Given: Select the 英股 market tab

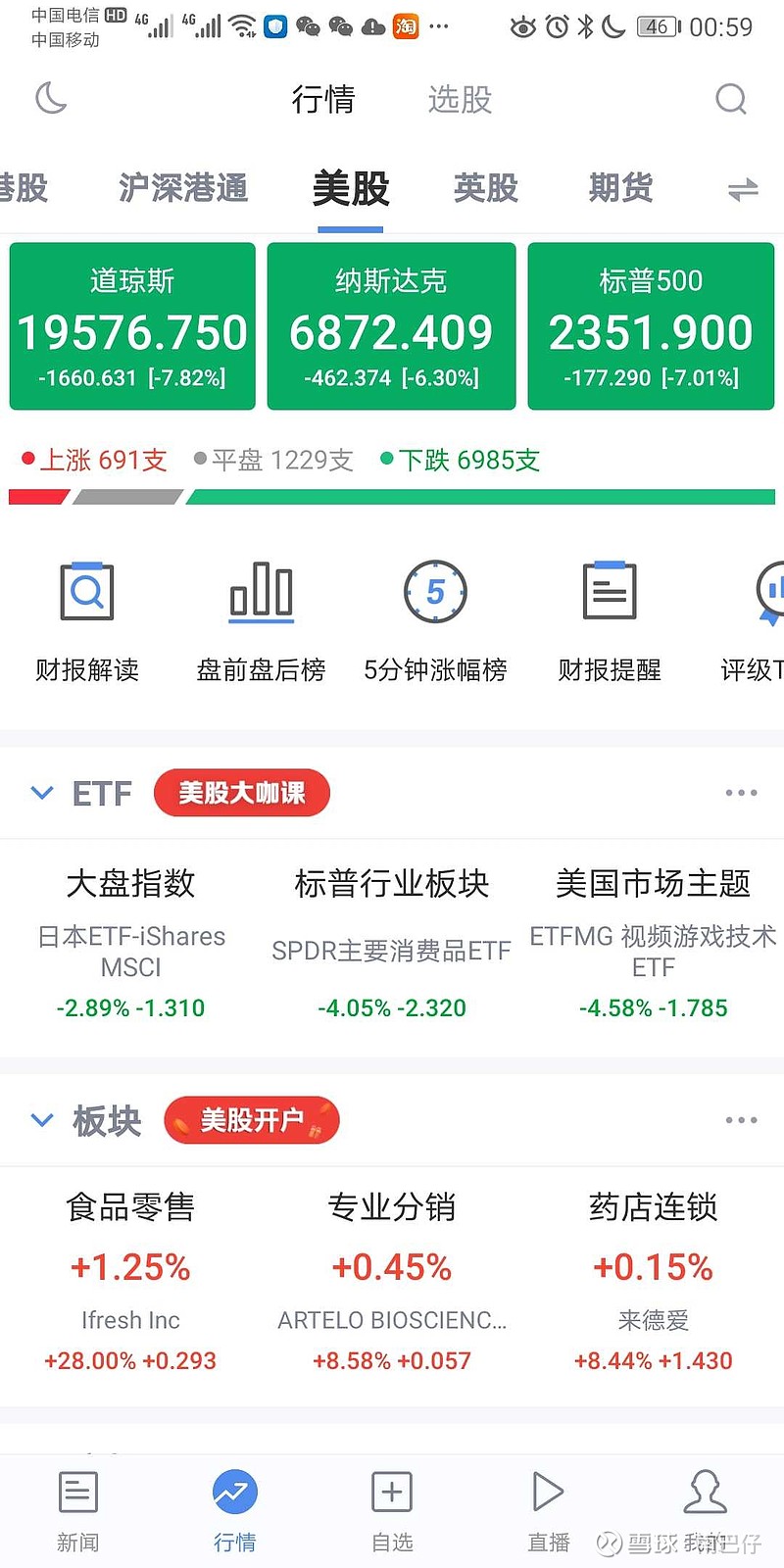Looking at the screenshot, I should 486,187.
